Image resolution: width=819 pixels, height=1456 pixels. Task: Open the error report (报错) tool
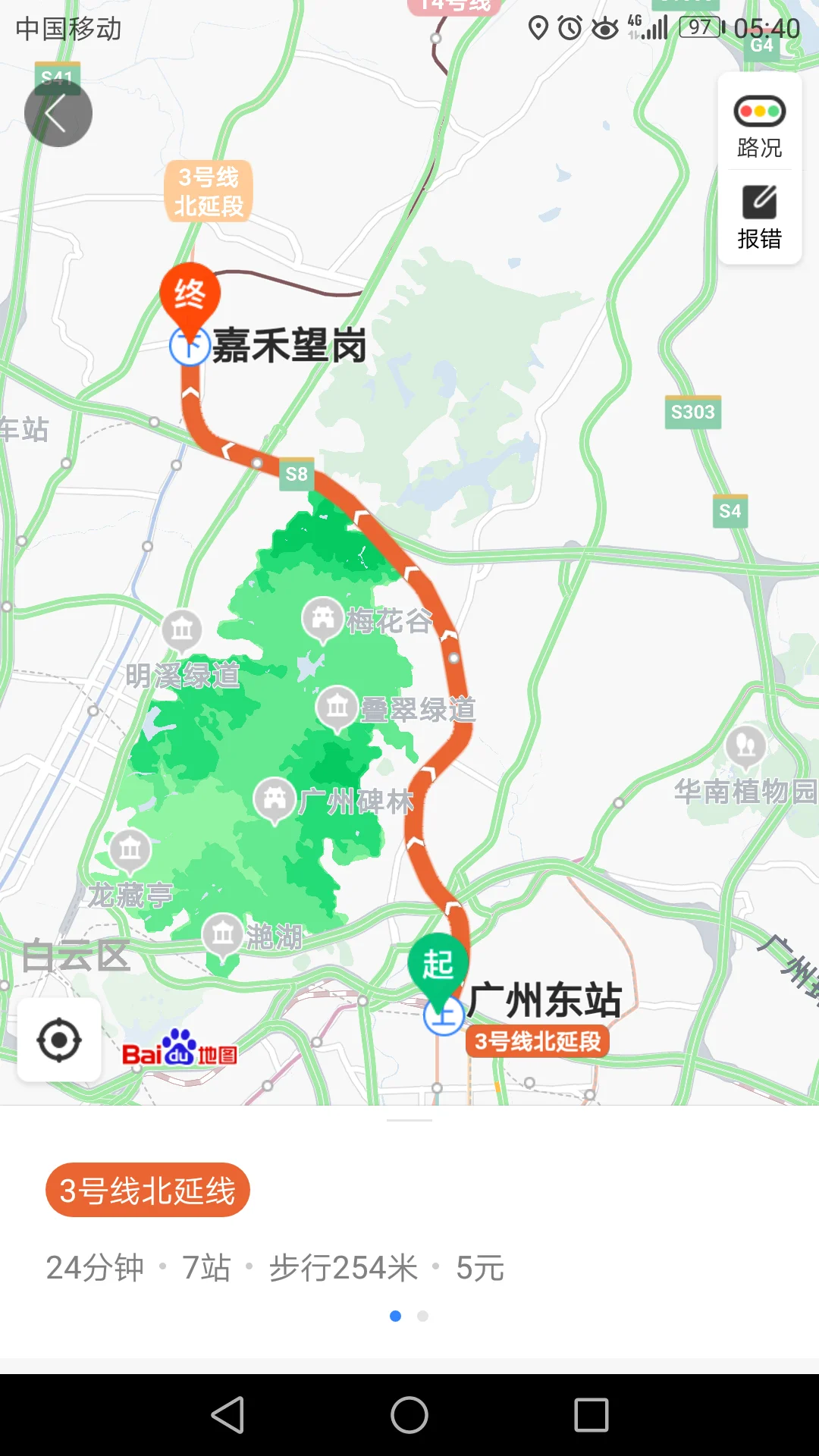pyautogui.click(x=759, y=215)
